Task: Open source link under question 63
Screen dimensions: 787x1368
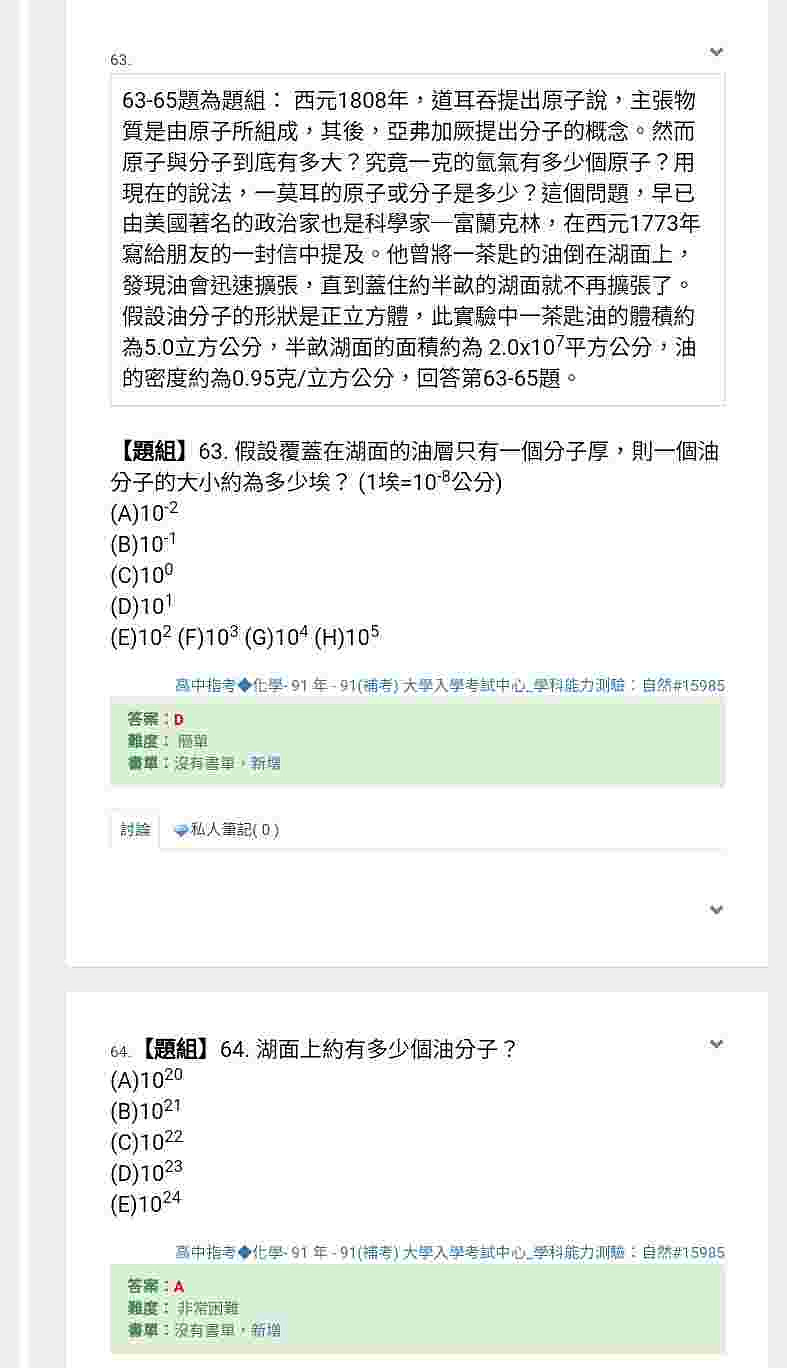Action: pyautogui.click(x=450, y=685)
